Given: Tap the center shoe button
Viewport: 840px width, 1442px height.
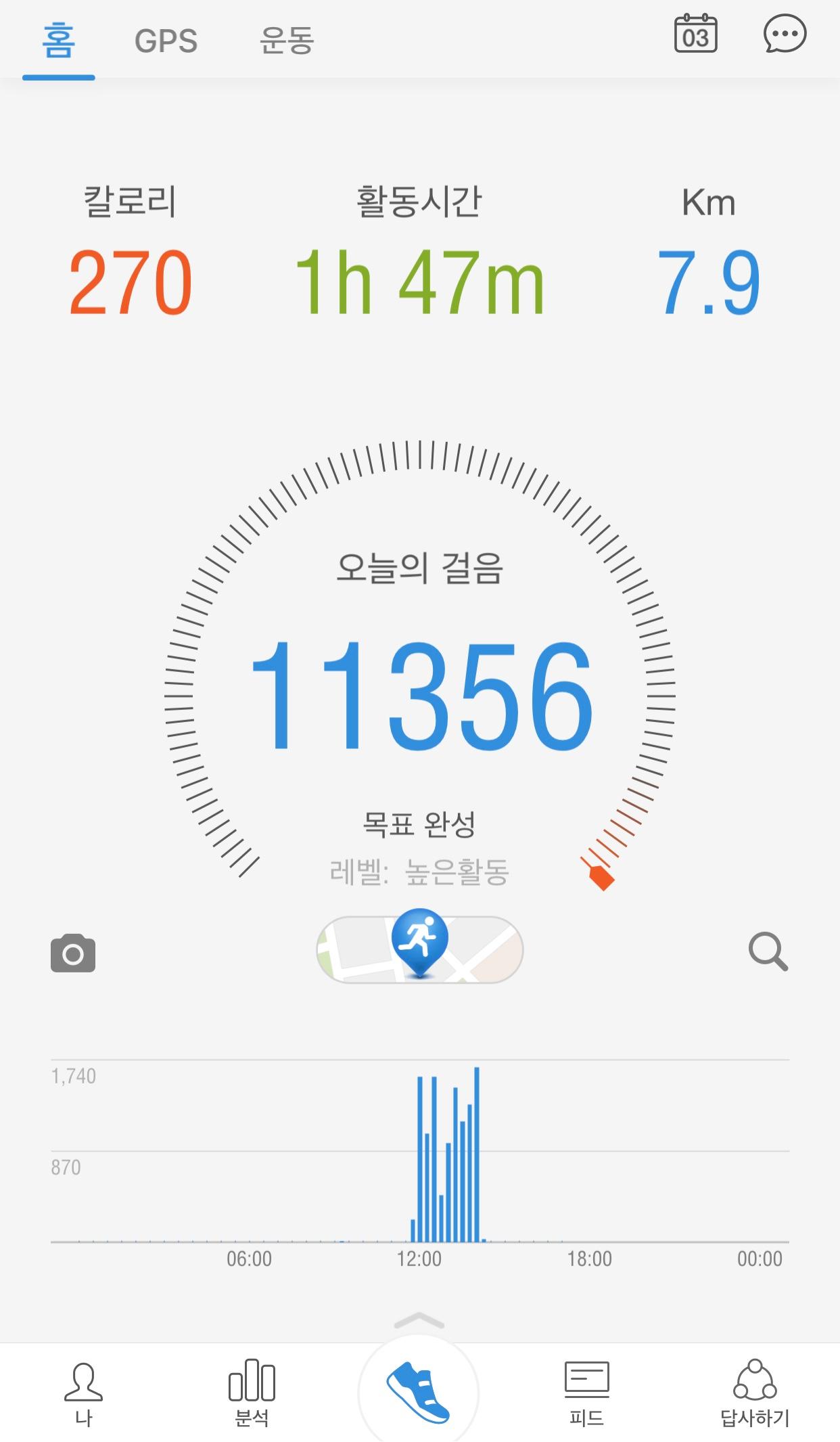Looking at the screenshot, I should point(419,1393).
